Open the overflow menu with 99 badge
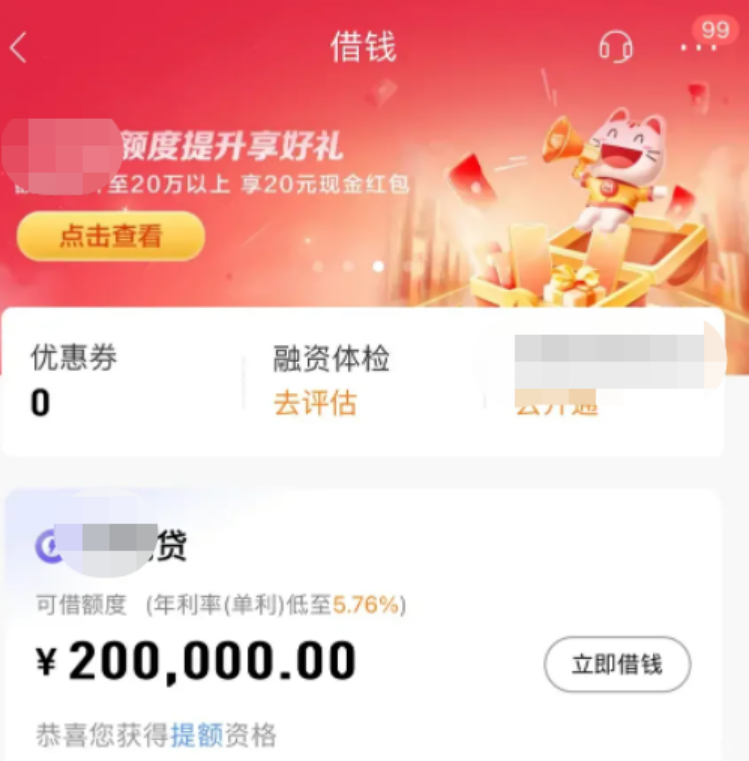The image size is (749, 761). coord(698,47)
